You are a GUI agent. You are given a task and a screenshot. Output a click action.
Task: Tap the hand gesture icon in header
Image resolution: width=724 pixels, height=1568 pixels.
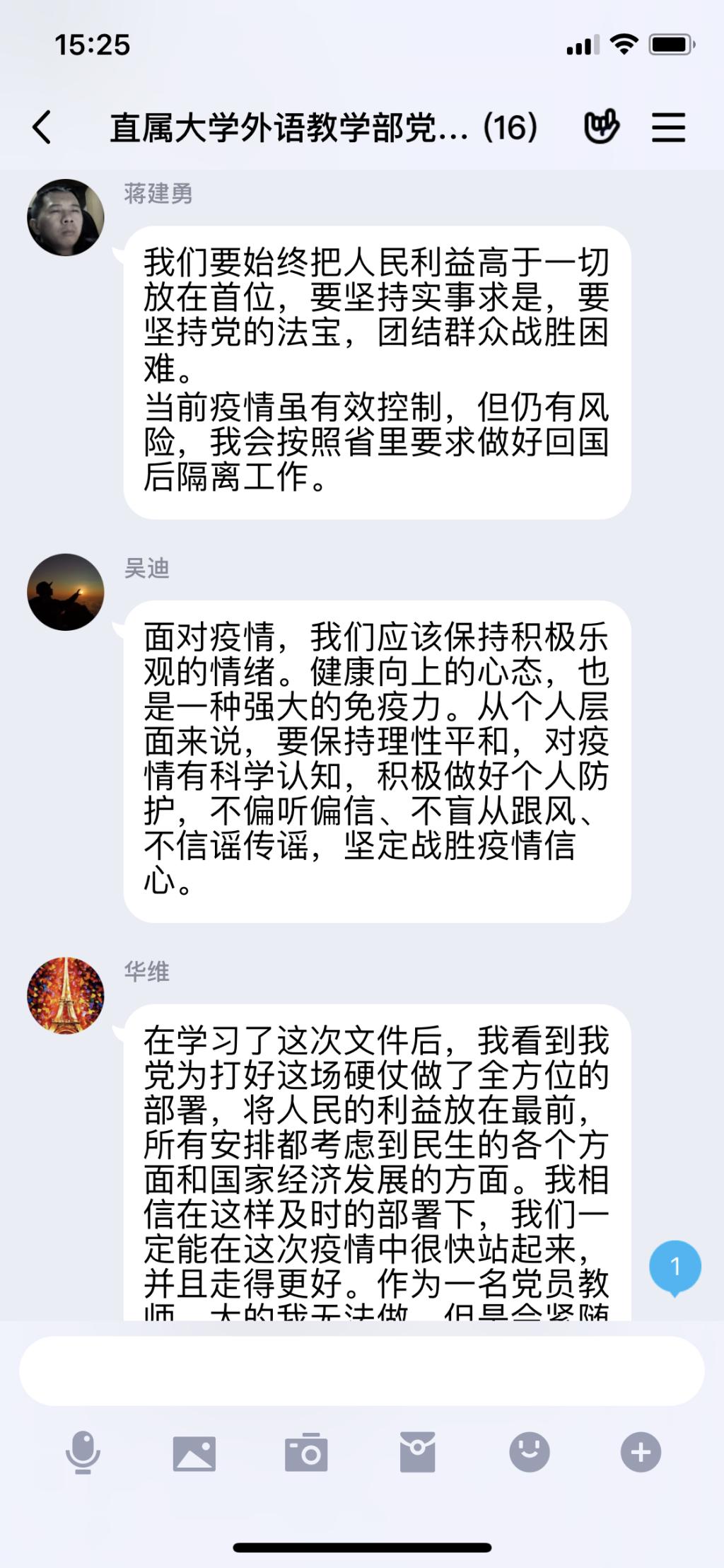pos(601,127)
